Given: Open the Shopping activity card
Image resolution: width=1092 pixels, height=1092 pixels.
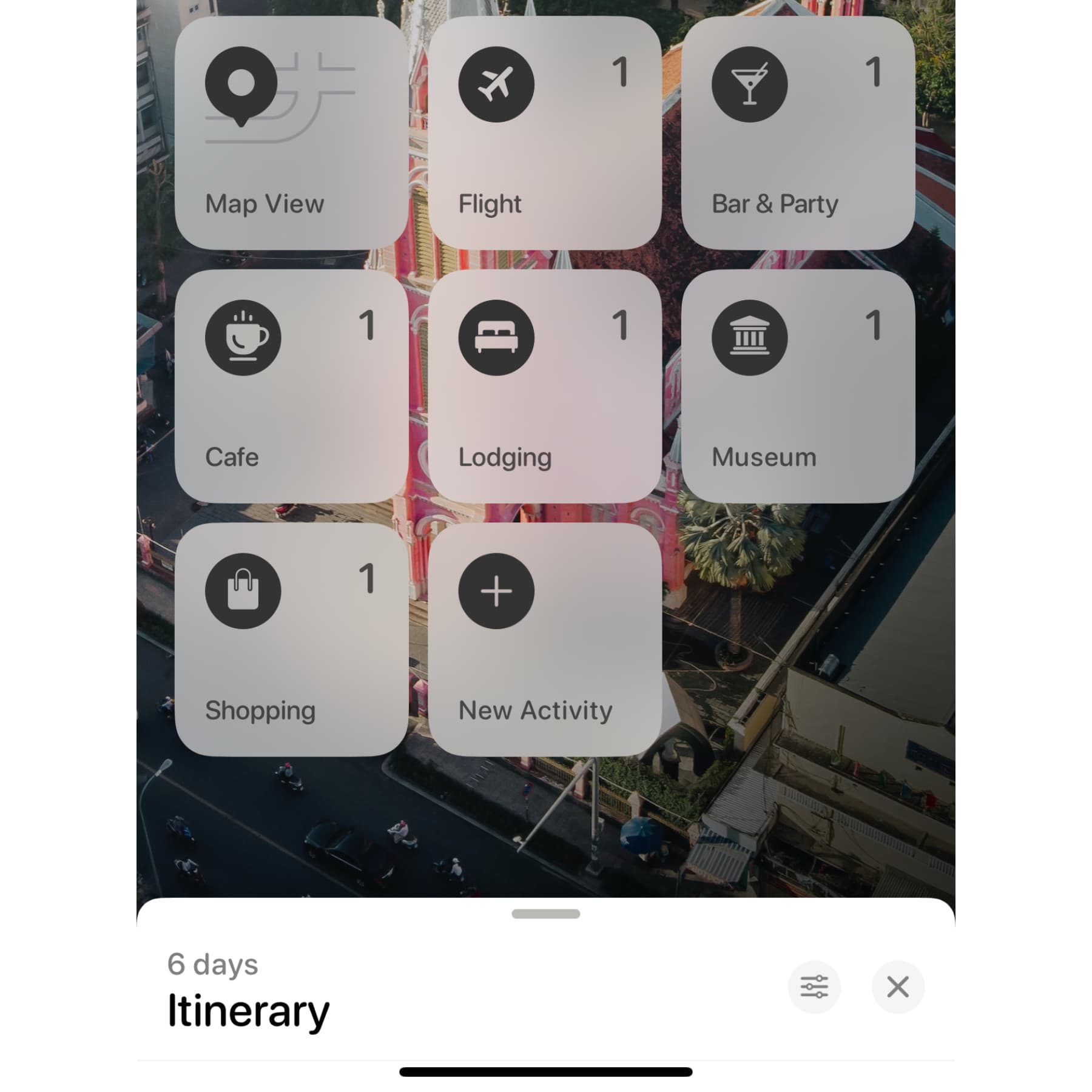Looking at the screenshot, I should (x=291, y=639).
